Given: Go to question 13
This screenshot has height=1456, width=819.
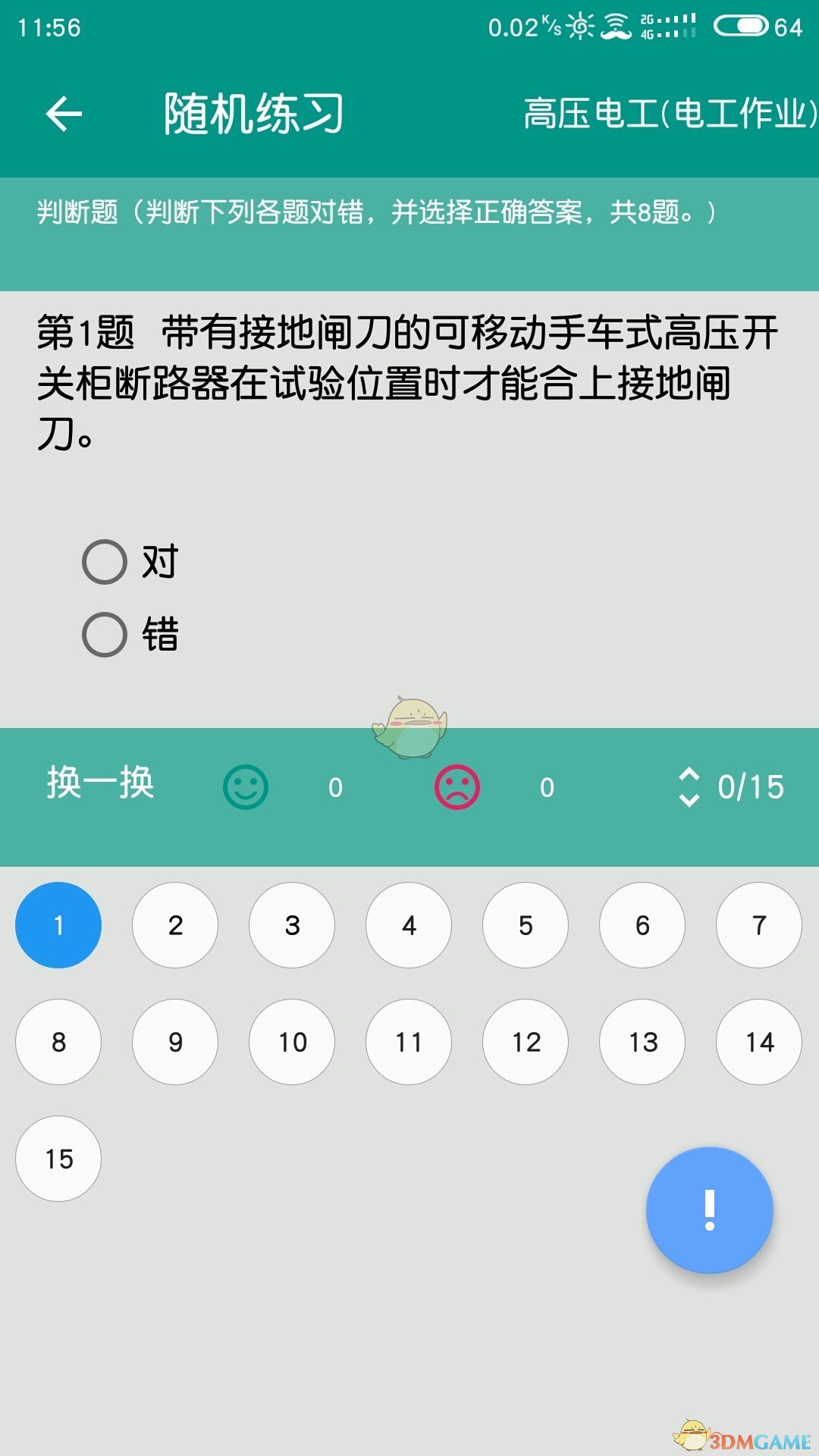Looking at the screenshot, I should click(642, 1042).
